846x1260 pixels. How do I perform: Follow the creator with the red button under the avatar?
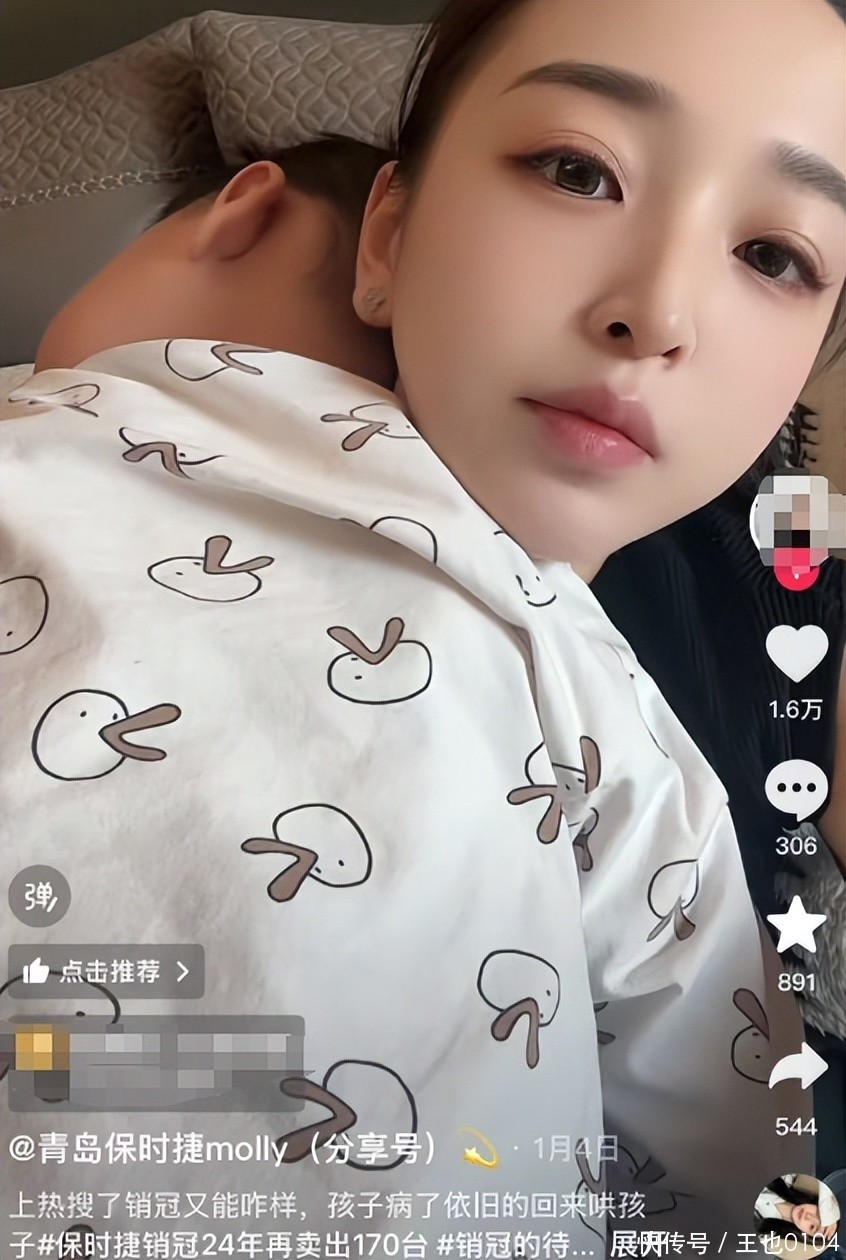tap(796, 574)
